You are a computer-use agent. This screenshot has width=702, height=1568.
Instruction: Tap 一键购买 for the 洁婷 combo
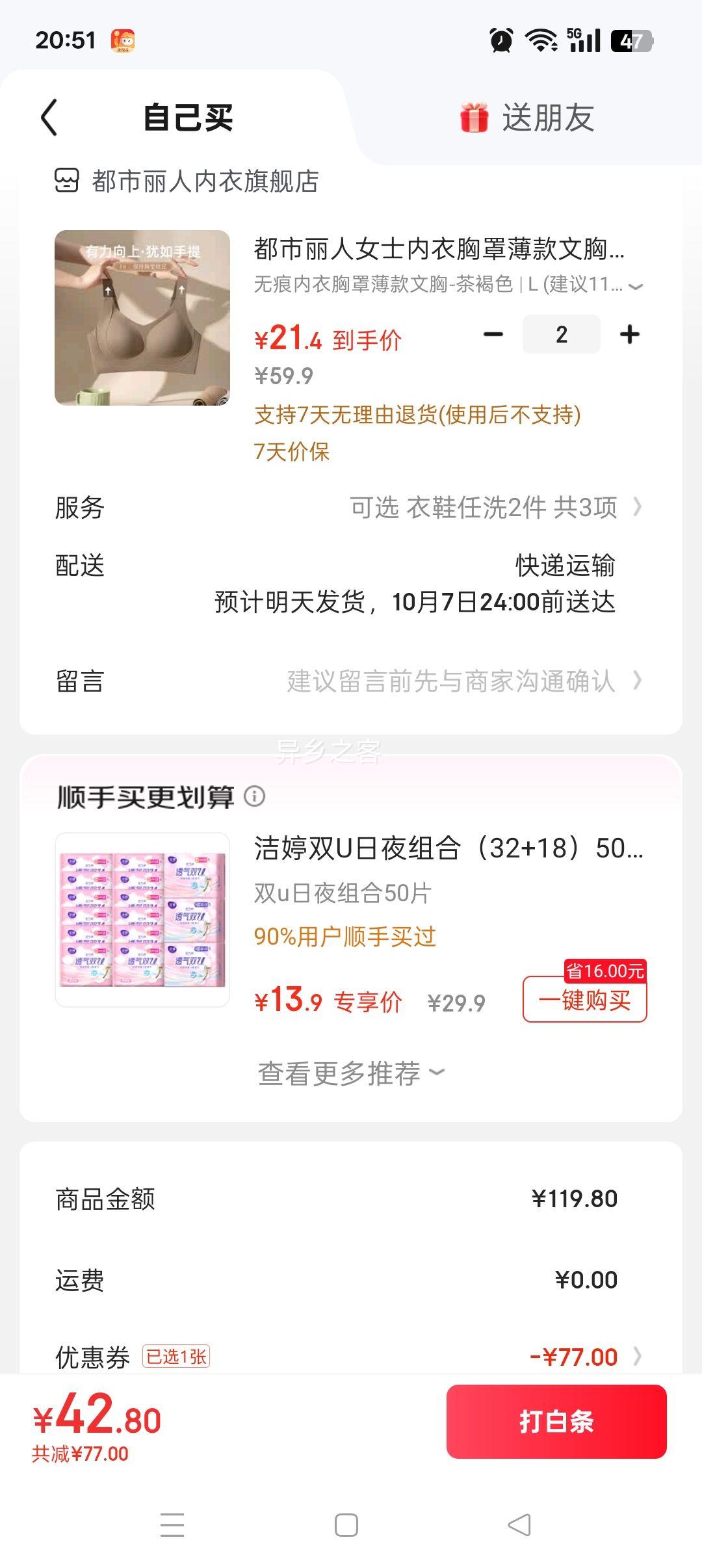click(584, 999)
